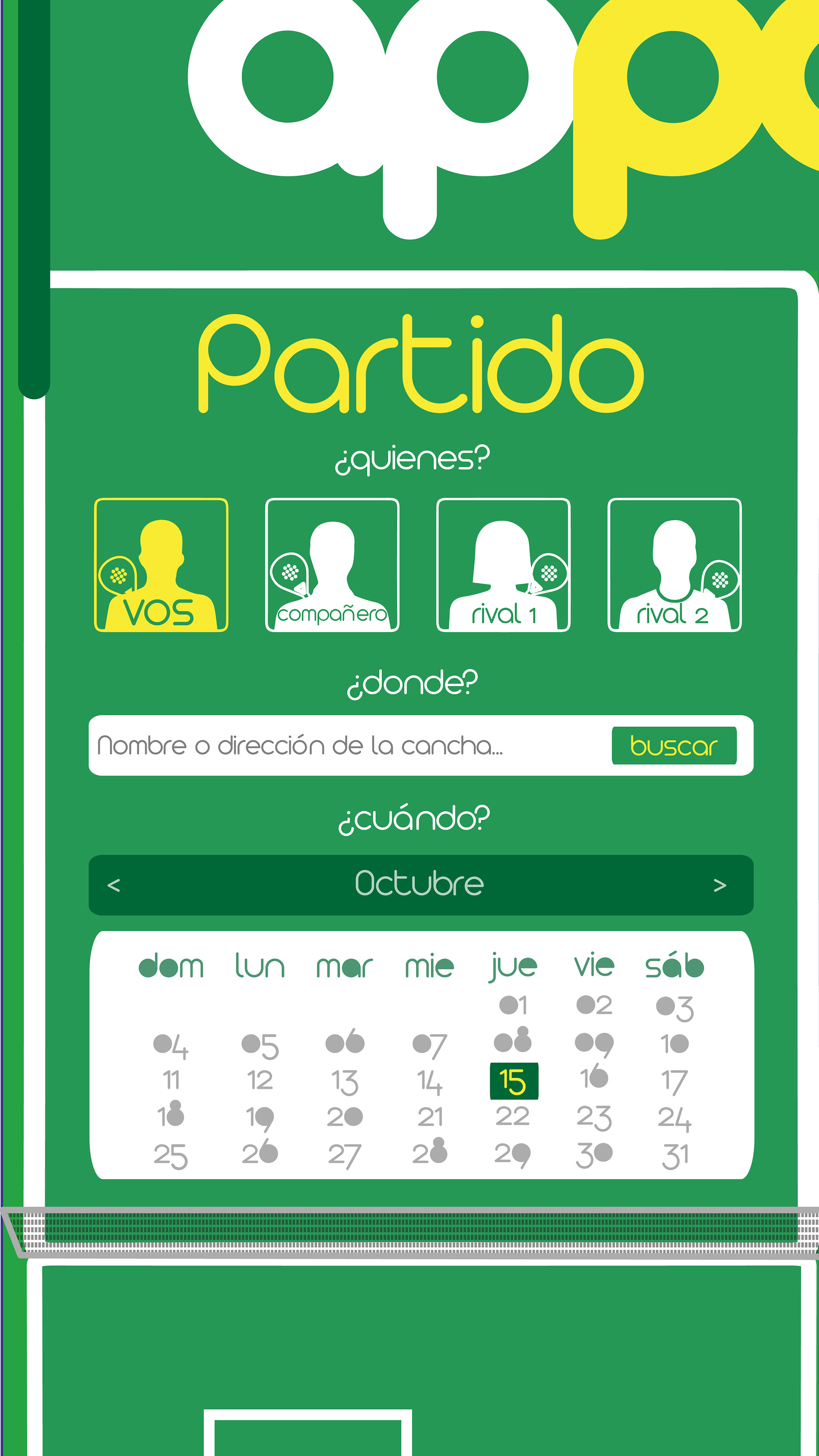Viewport: 819px width, 1456px height.
Task: Pick the rival 1 player slot
Action: (x=503, y=564)
